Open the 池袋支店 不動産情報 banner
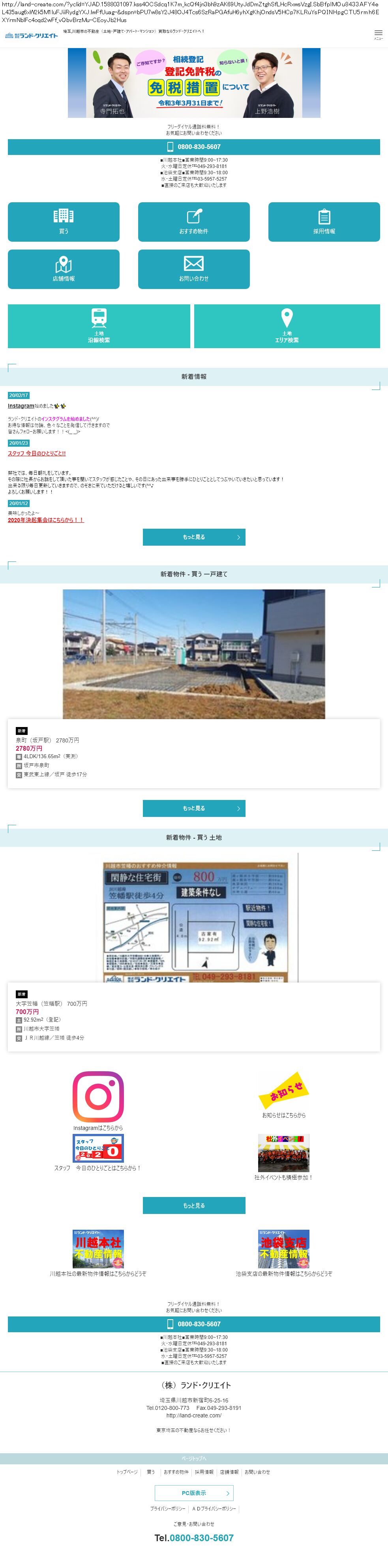Viewport: 388px width, 1568px height. click(x=284, y=1248)
